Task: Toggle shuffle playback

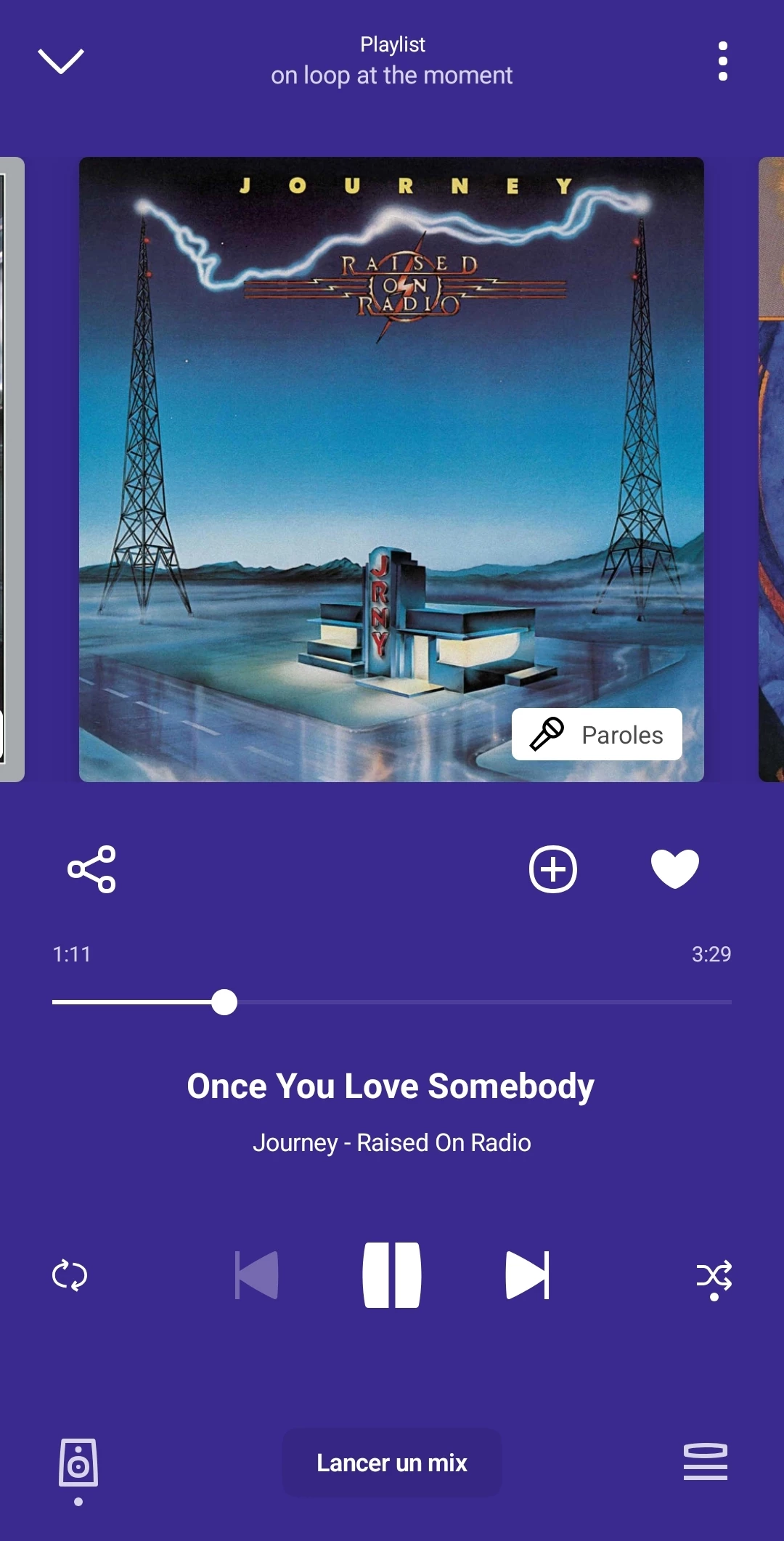Action: (714, 1277)
